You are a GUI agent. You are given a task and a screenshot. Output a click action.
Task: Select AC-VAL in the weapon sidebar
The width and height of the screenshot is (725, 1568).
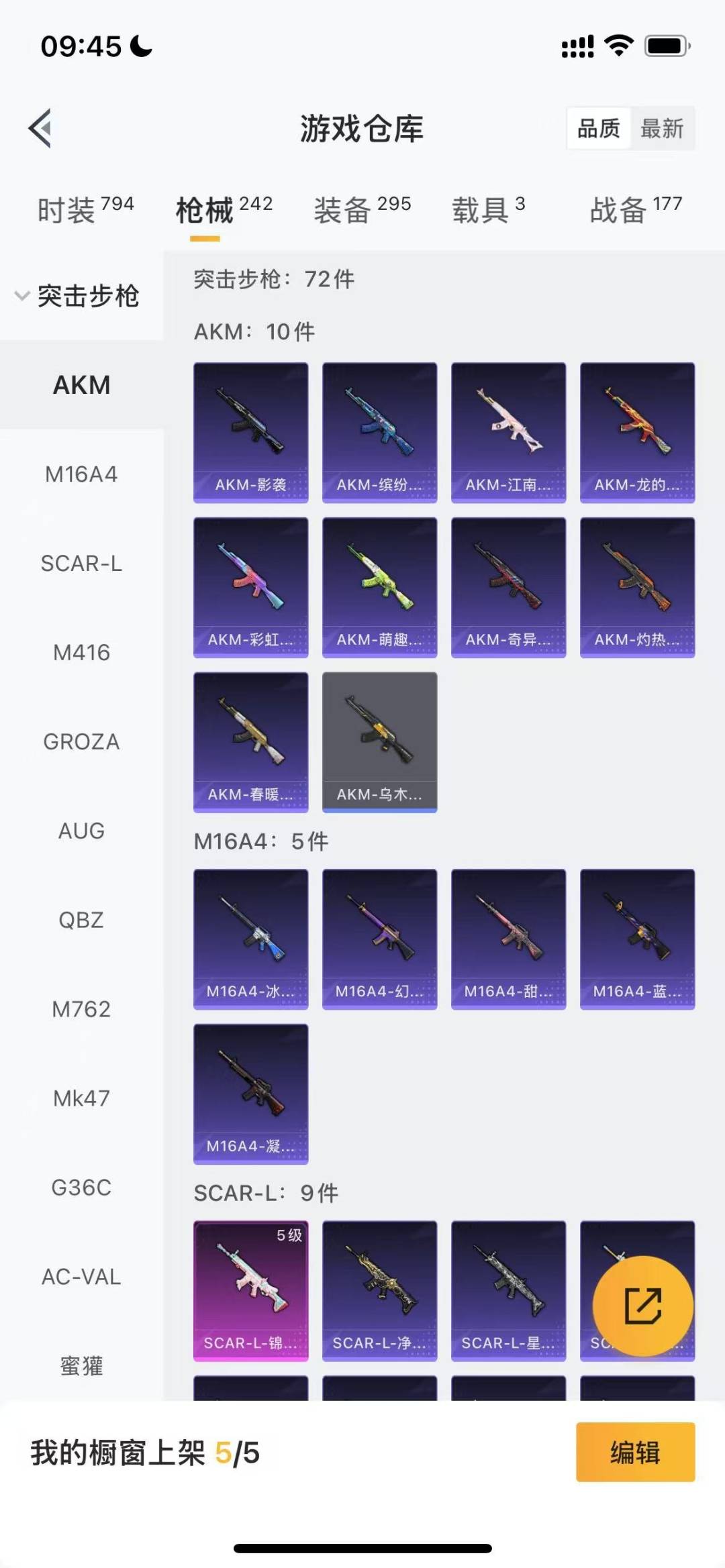81,1277
